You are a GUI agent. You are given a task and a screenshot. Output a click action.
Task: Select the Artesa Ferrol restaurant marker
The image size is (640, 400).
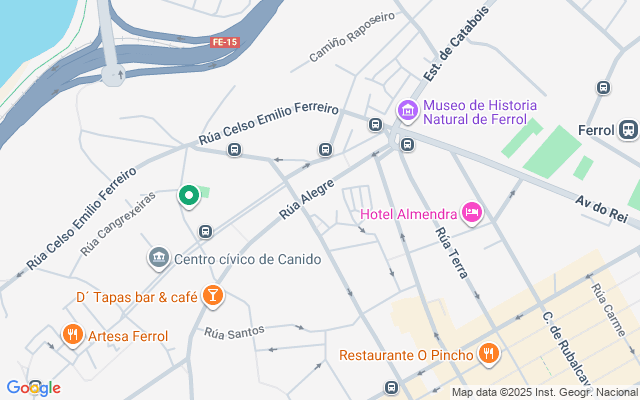click(72, 335)
